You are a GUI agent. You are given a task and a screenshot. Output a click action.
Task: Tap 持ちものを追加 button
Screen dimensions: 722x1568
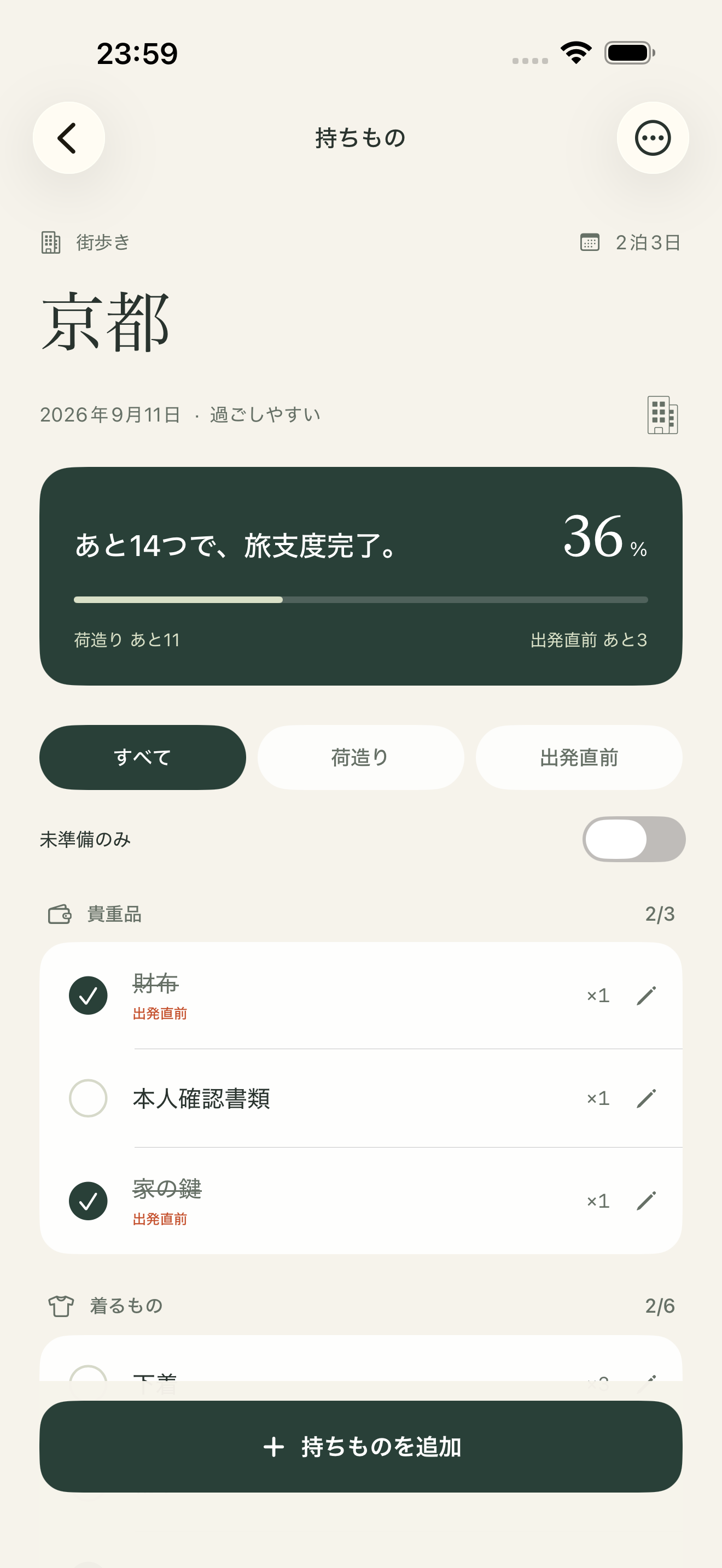(x=360, y=1446)
